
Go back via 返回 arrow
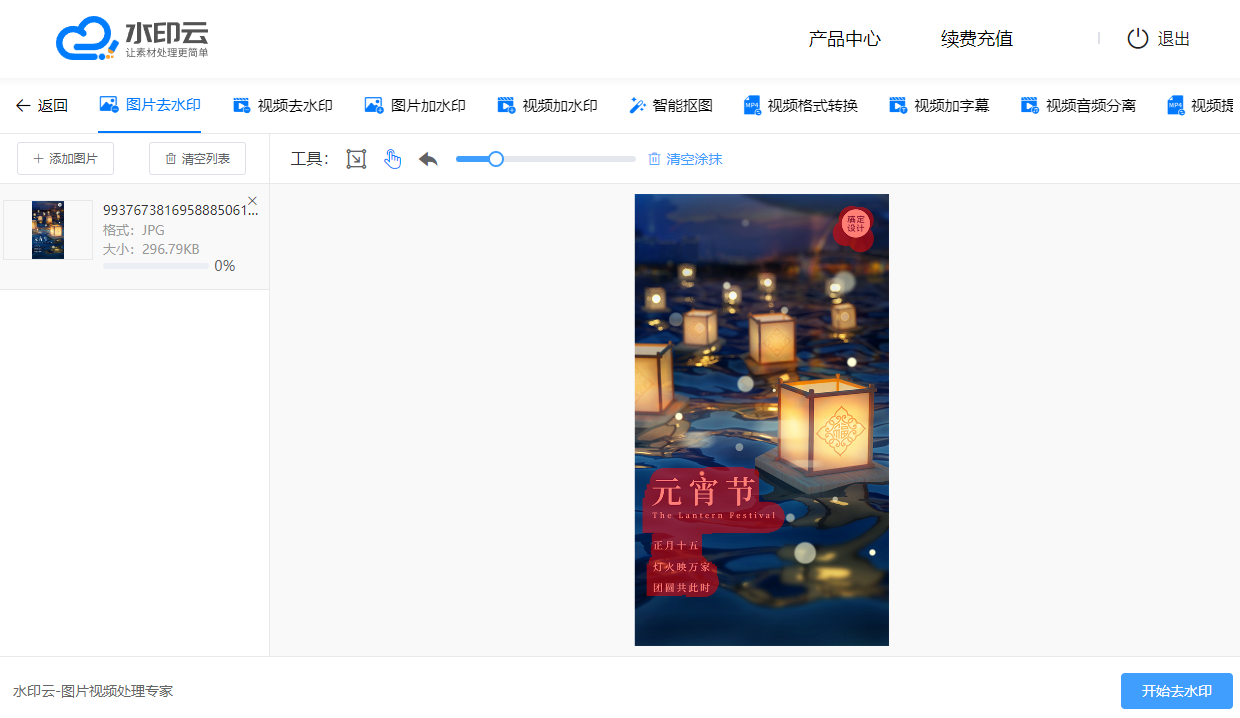point(41,105)
